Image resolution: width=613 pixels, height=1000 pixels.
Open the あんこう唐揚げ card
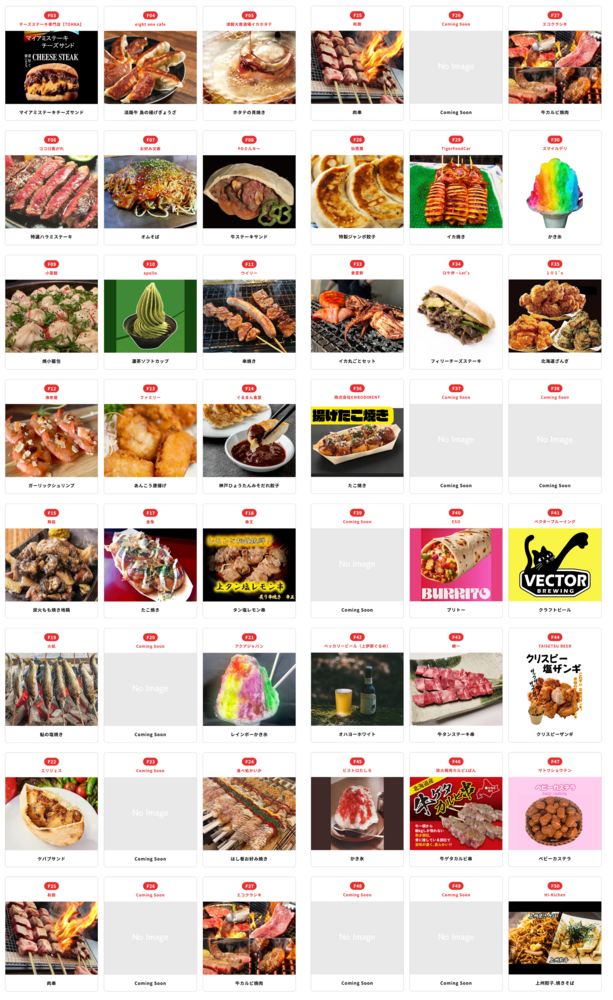150,440
